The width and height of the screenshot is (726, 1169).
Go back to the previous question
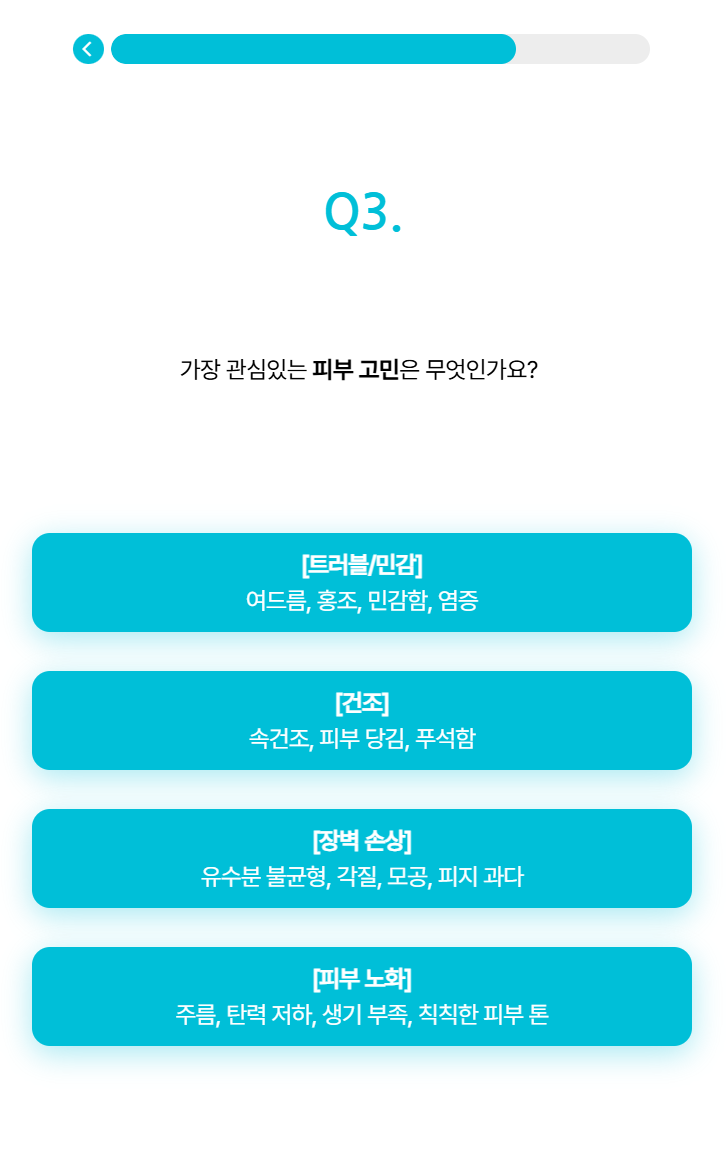coord(88,49)
